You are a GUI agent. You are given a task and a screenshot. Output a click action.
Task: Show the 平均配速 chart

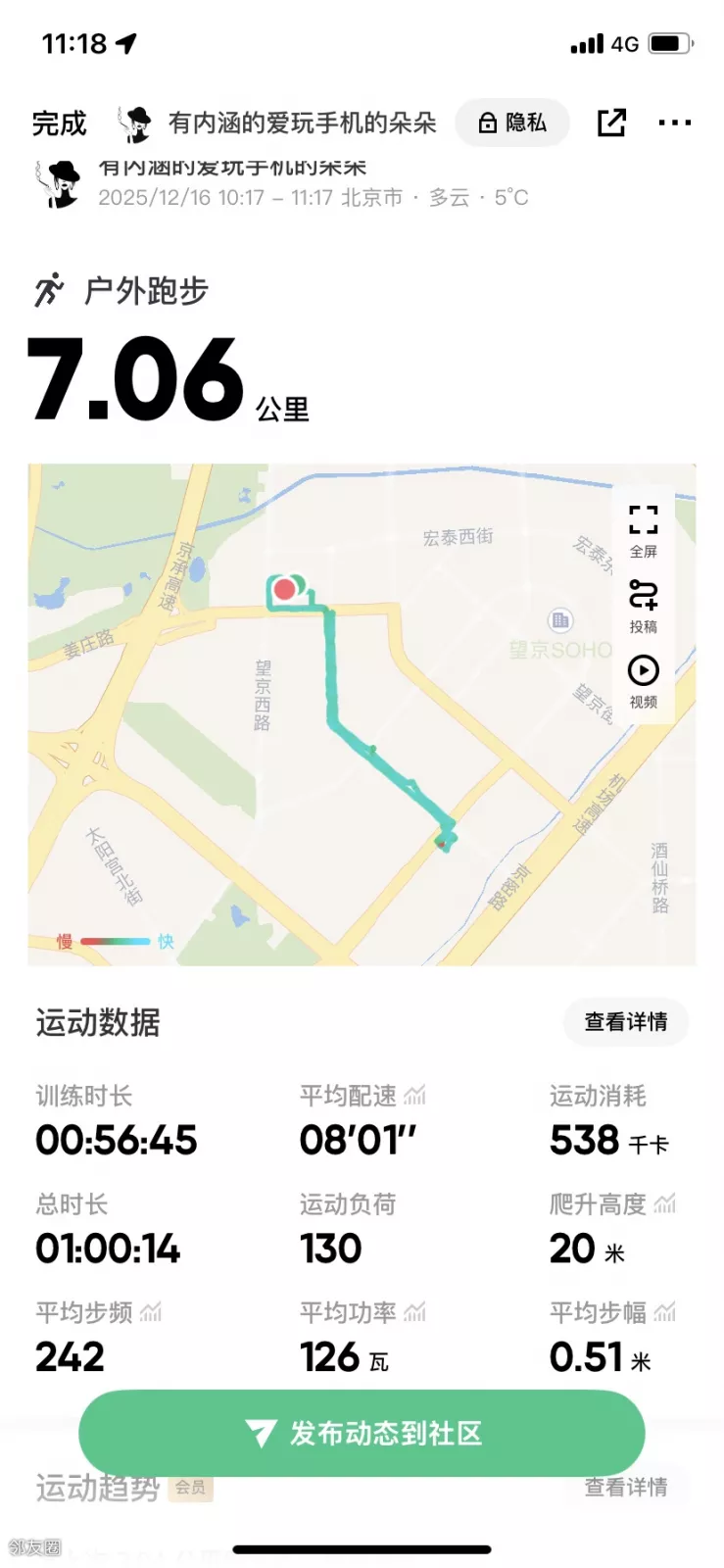tap(414, 1096)
